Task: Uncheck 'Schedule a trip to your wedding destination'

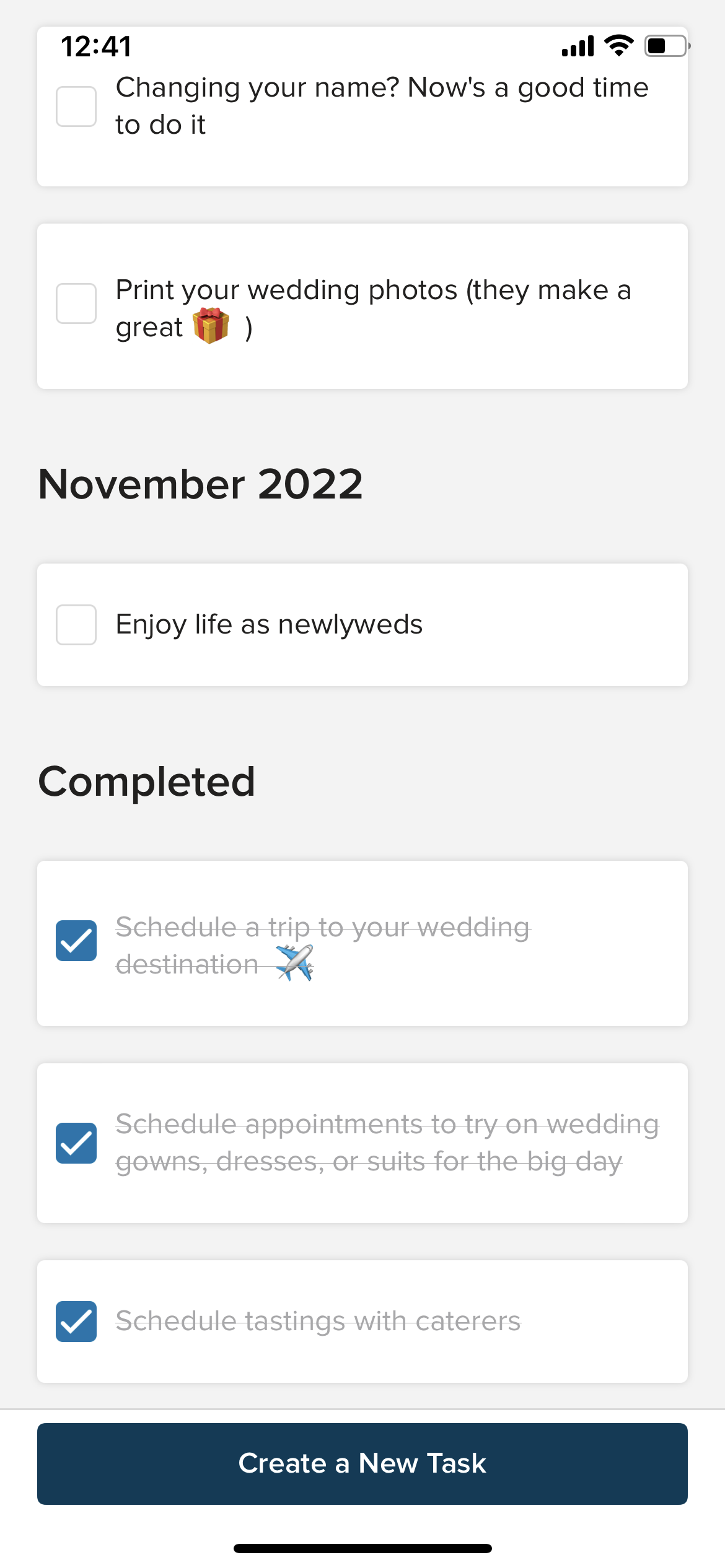Action: click(76, 941)
